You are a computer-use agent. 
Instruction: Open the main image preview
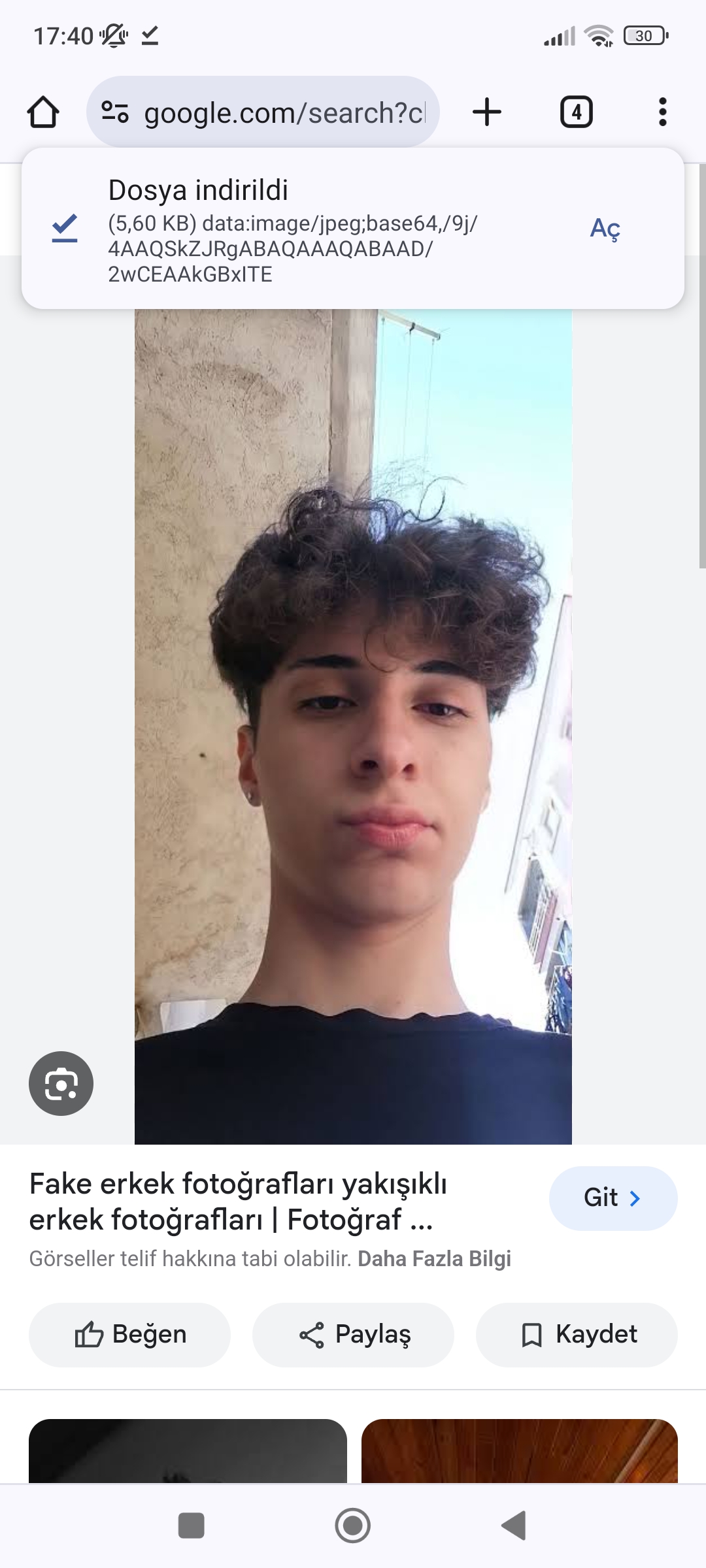(x=353, y=725)
